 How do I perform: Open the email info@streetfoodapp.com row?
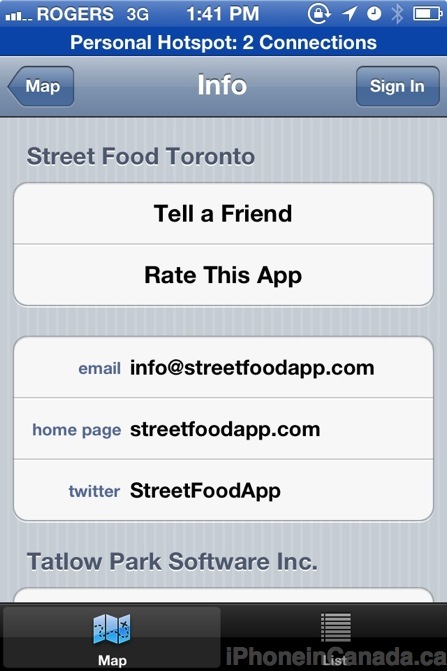pos(223,368)
